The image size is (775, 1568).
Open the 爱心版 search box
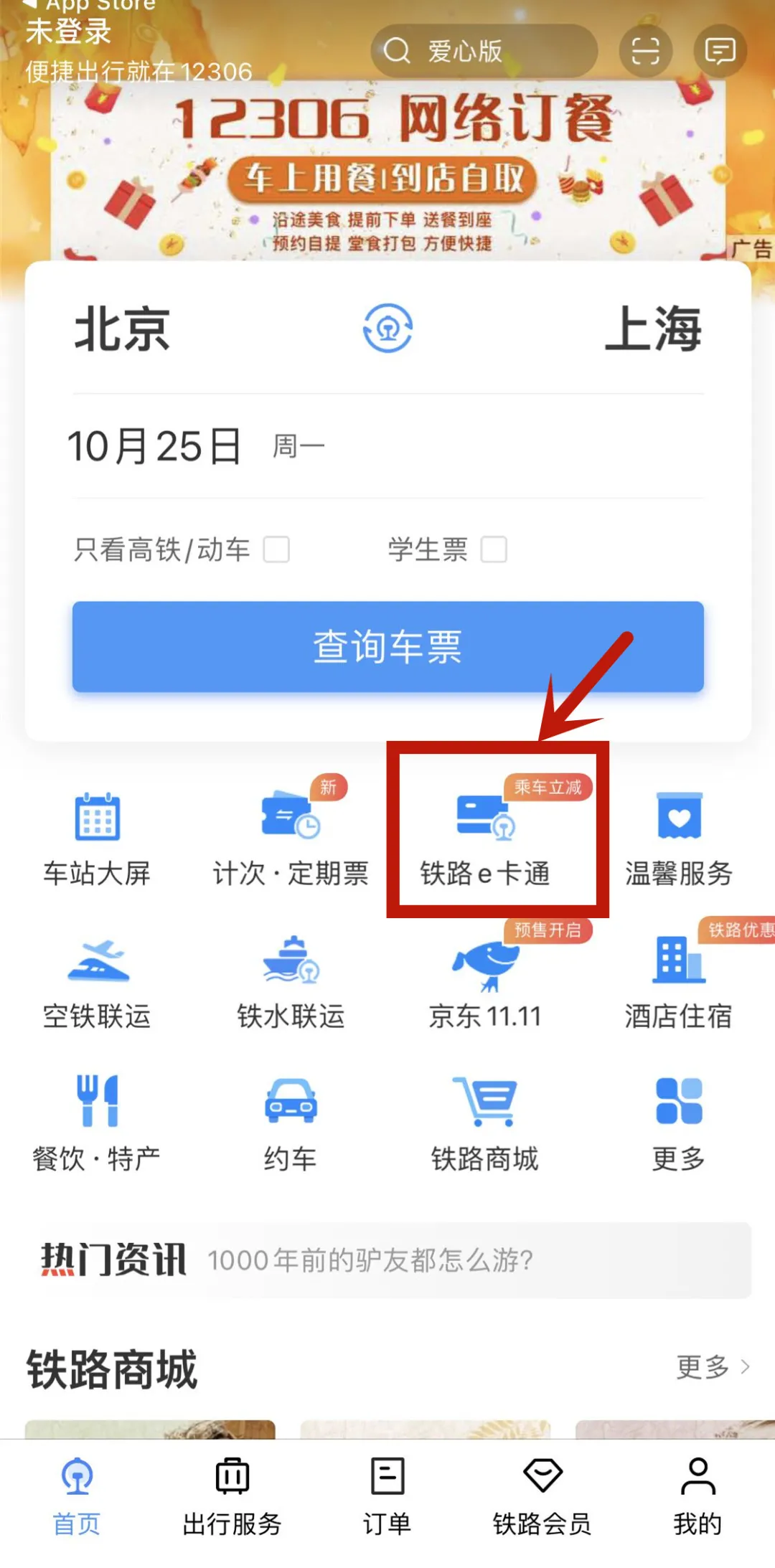tap(483, 52)
